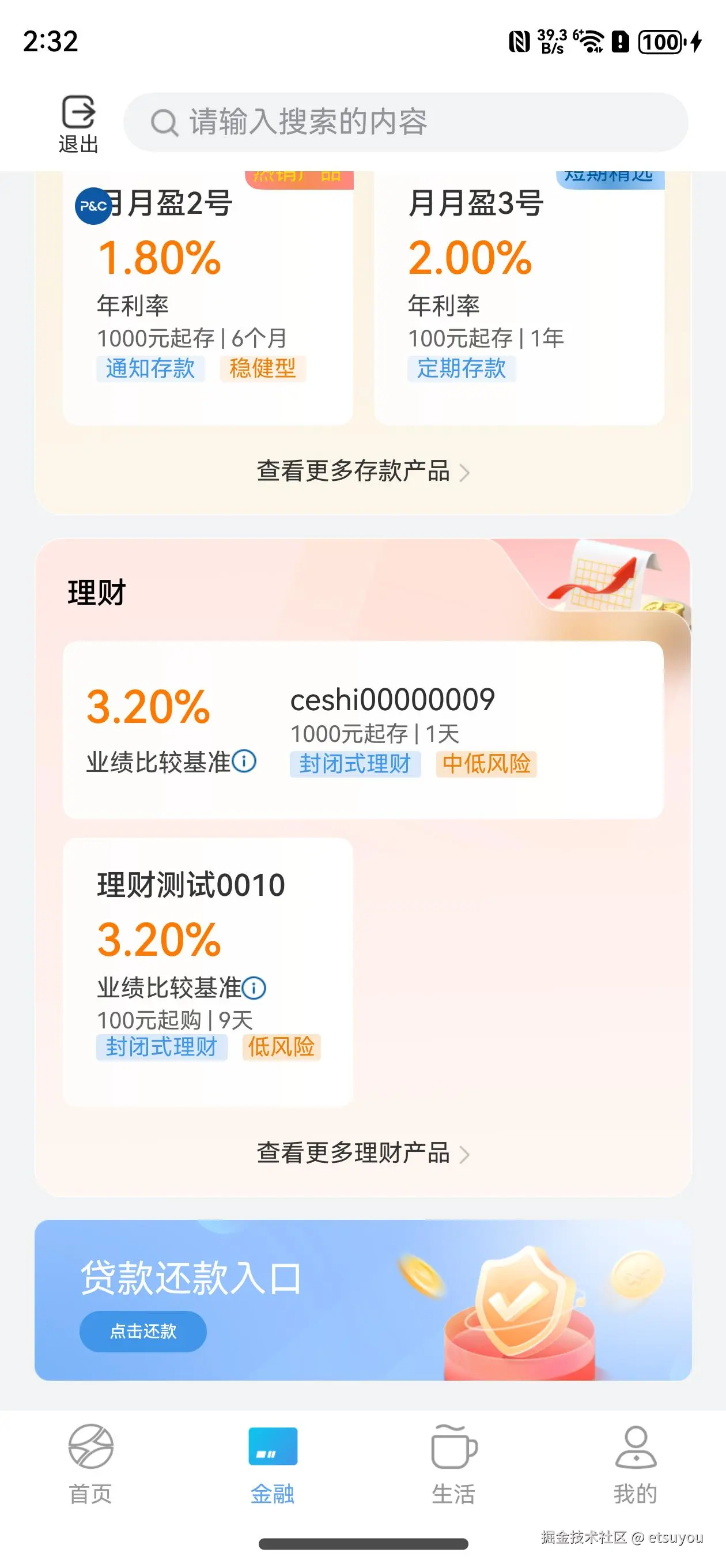The height and width of the screenshot is (1568, 726).
Task: Tap the info icon in 理财测试0010 card
Action: (x=254, y=987)
